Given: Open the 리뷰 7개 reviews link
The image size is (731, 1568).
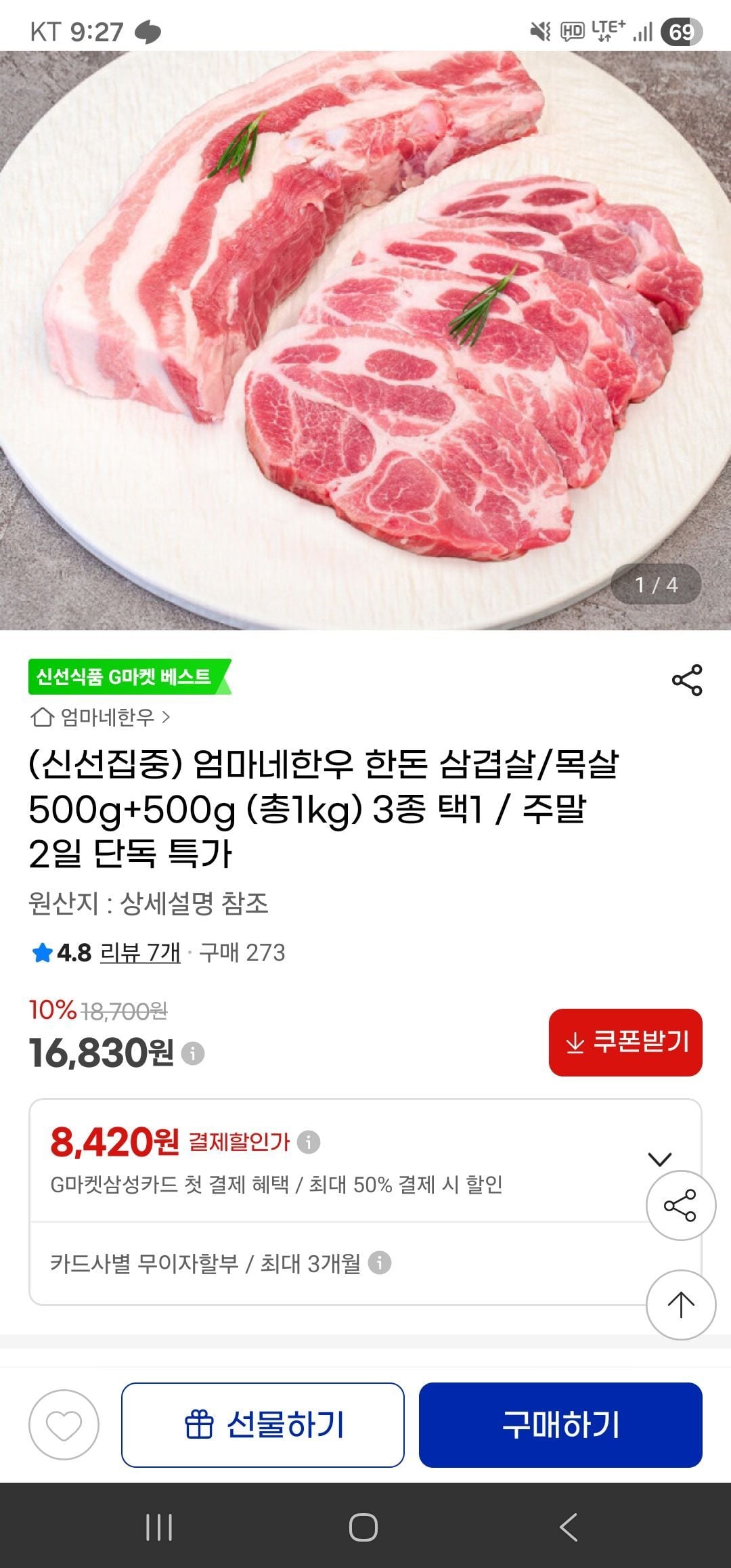Looking at the screenshot, I should [x=140, y=953].
